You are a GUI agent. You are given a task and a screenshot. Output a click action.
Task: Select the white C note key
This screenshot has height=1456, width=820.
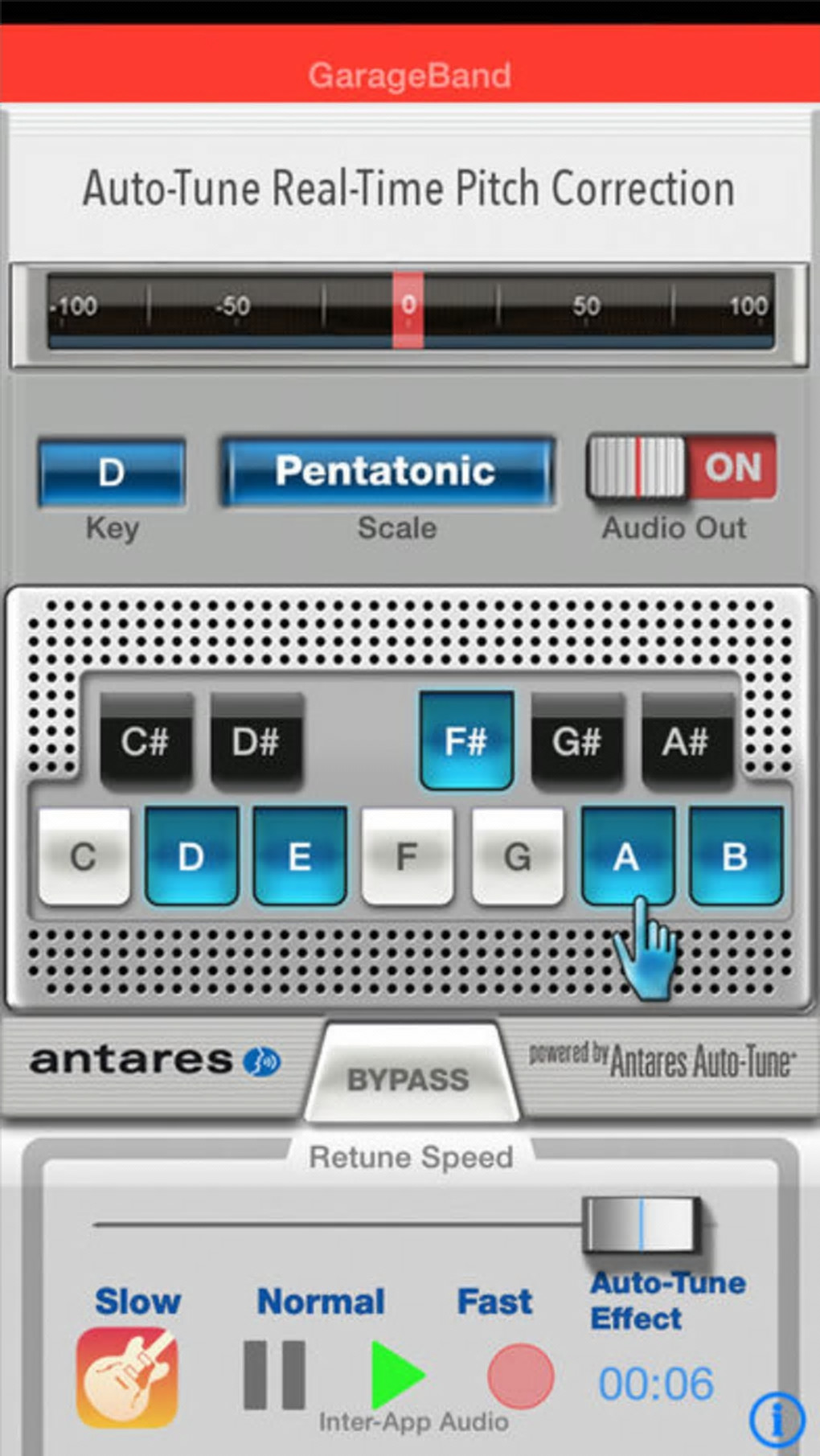84,857
